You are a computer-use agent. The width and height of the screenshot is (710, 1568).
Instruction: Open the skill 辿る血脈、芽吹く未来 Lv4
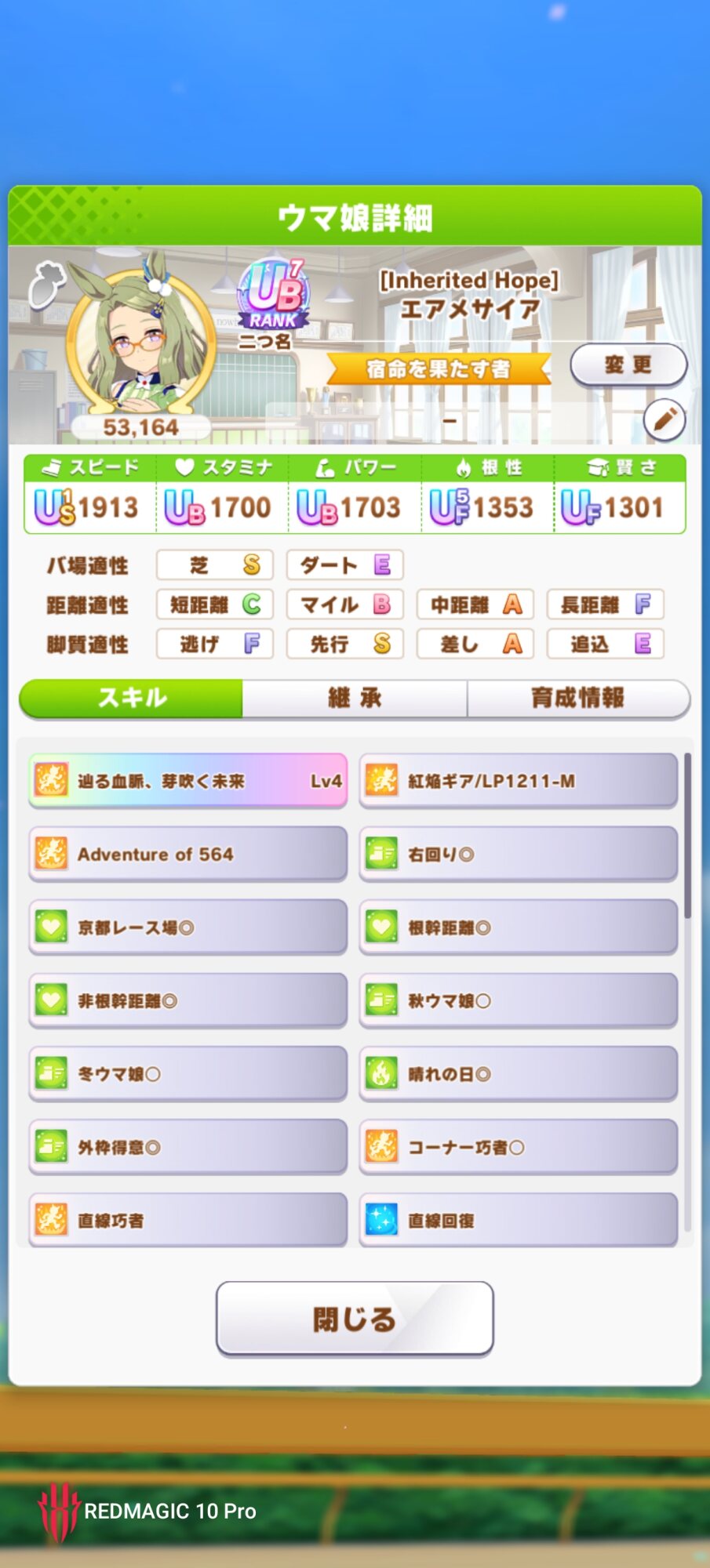point(188,781)
